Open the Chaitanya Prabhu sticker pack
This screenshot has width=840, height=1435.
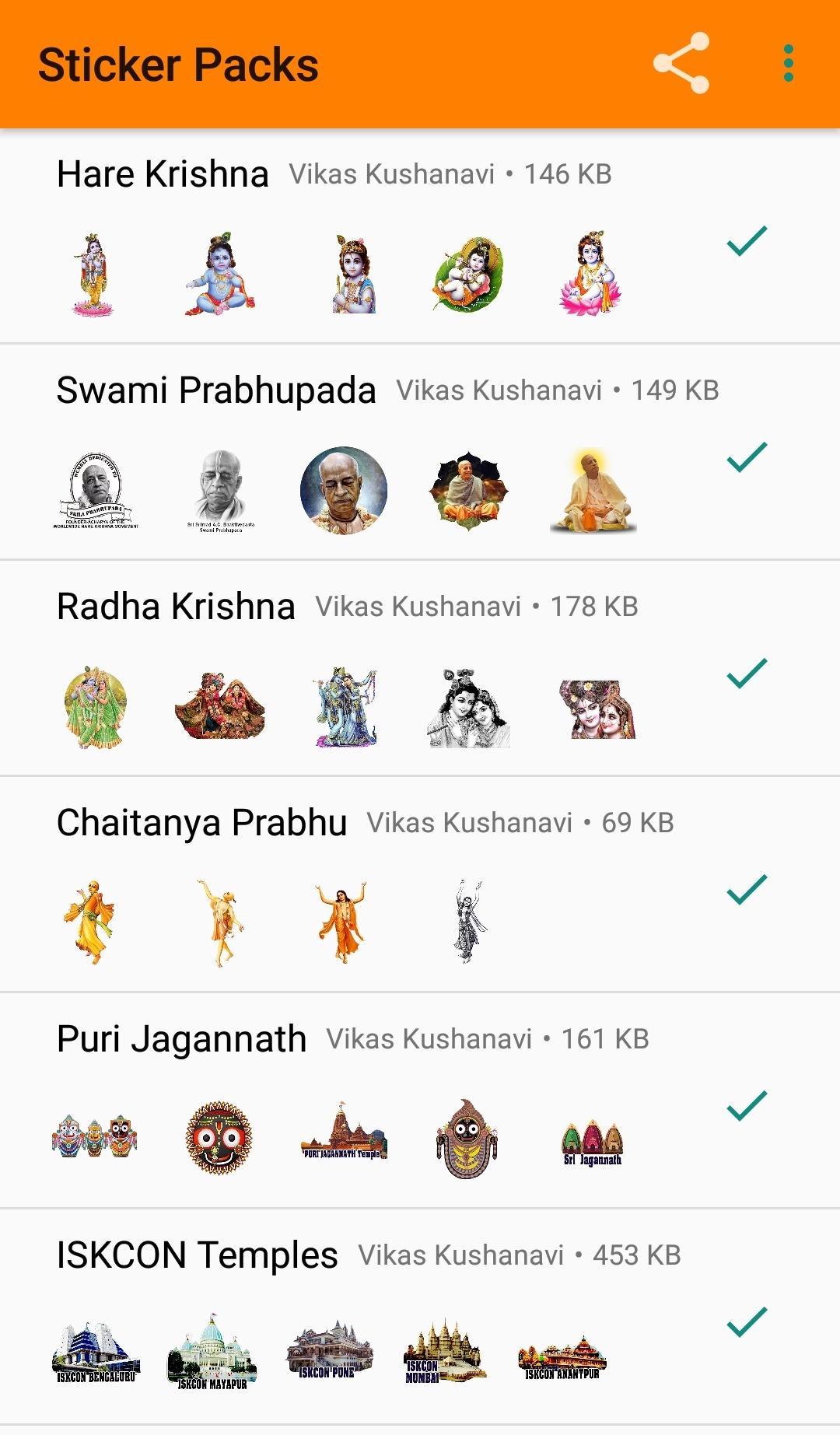pyautogui.click(x=202, y=823)
